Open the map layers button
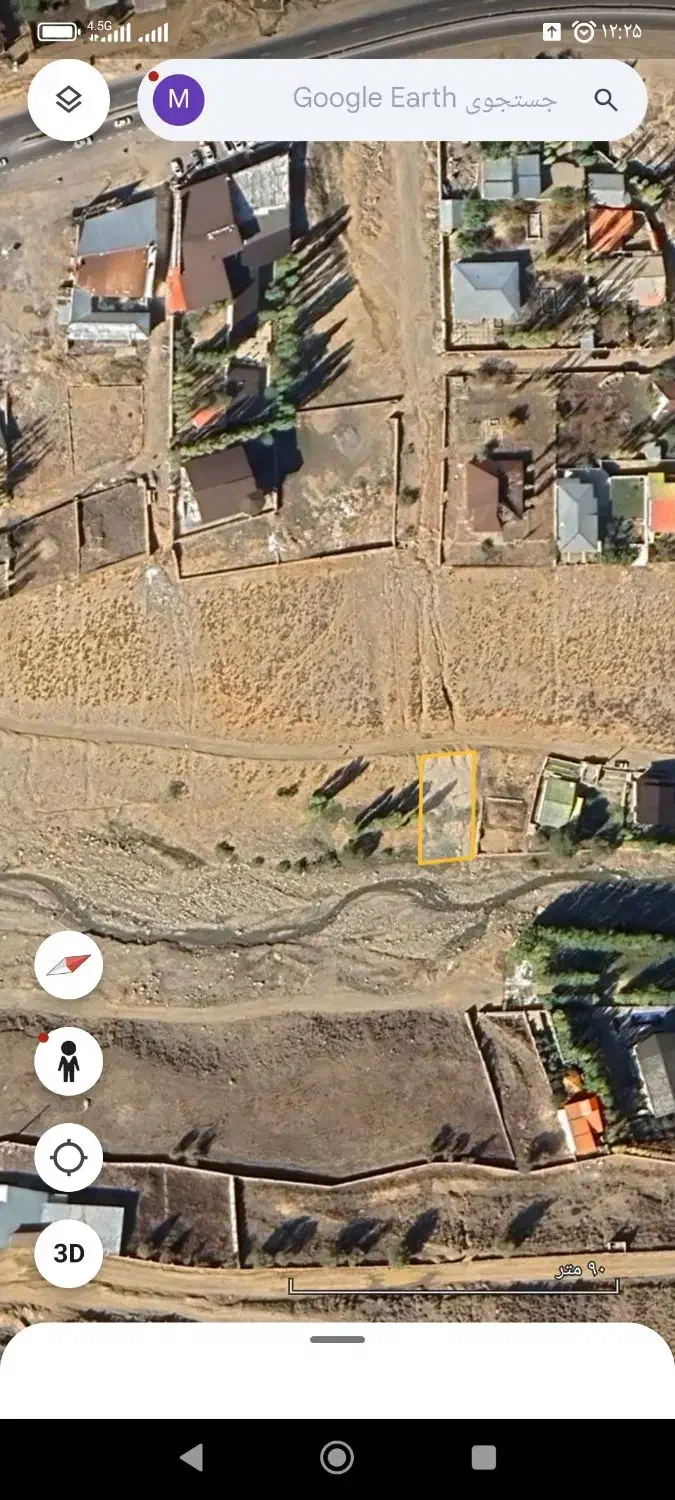This screenshot has width=675, height=1500. [68, 99]
